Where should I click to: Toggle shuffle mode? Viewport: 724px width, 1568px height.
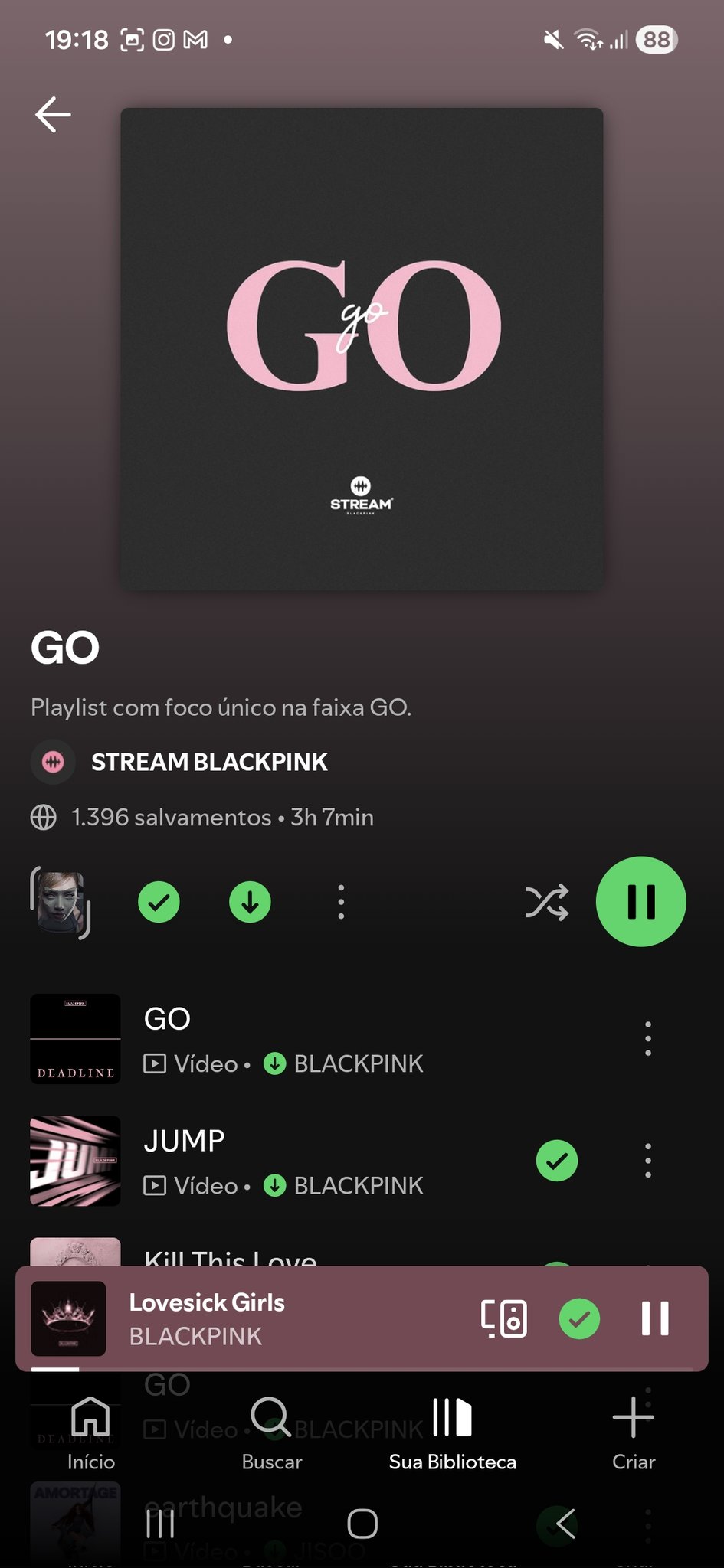tap(546, 902)
